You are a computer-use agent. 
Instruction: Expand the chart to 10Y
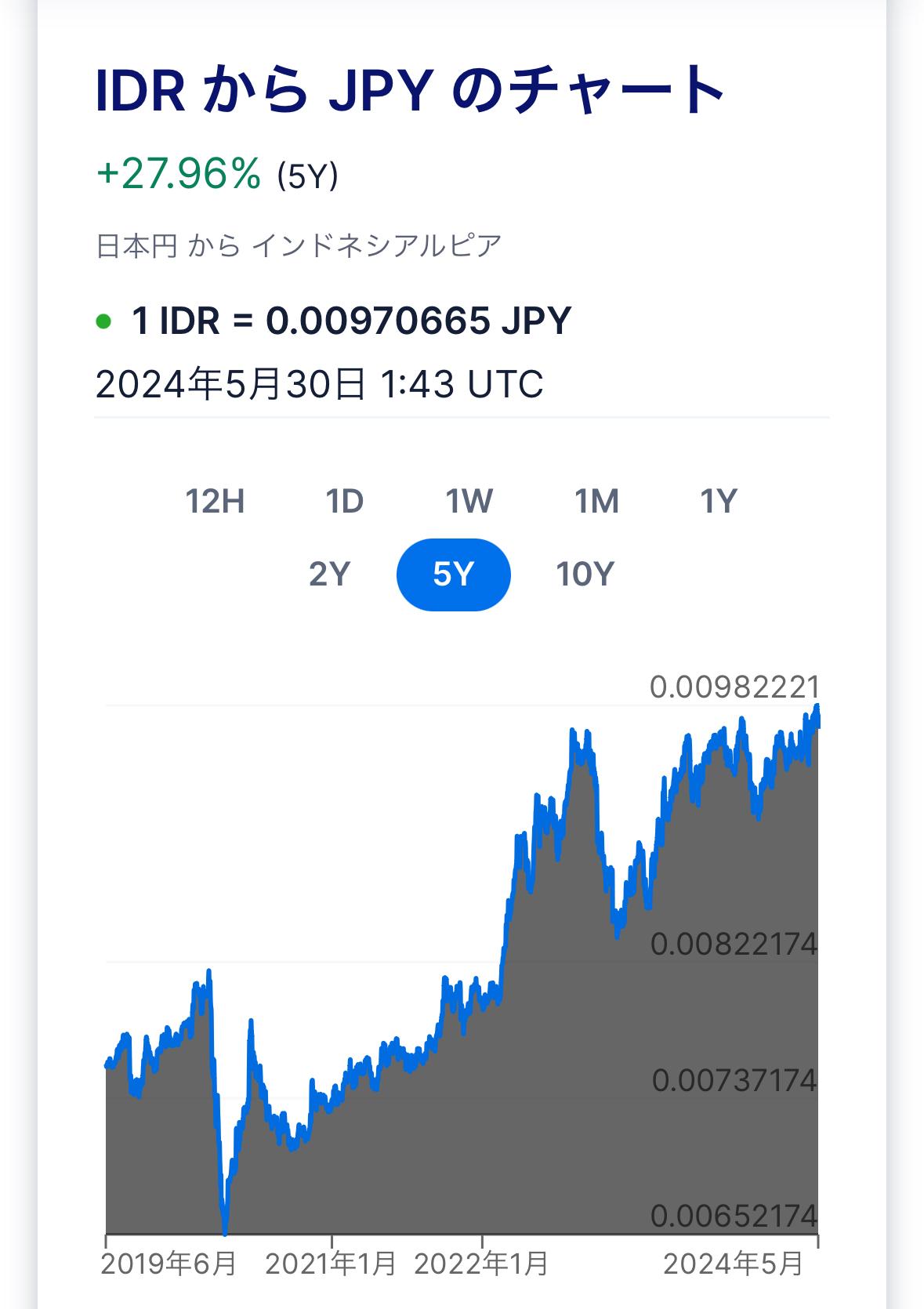coord(585,575)
